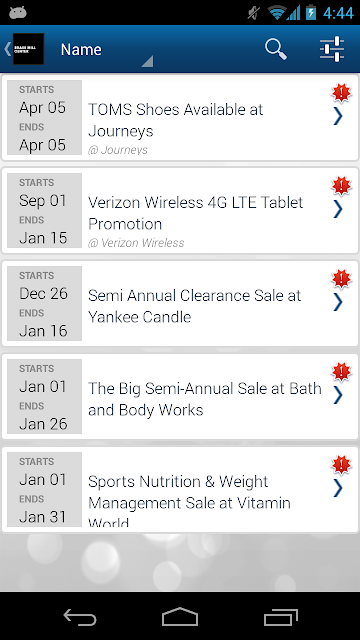Viewport: 360px width, 640px height.
Task: Expand the Name sort dropdown
Action: [106, 50]
